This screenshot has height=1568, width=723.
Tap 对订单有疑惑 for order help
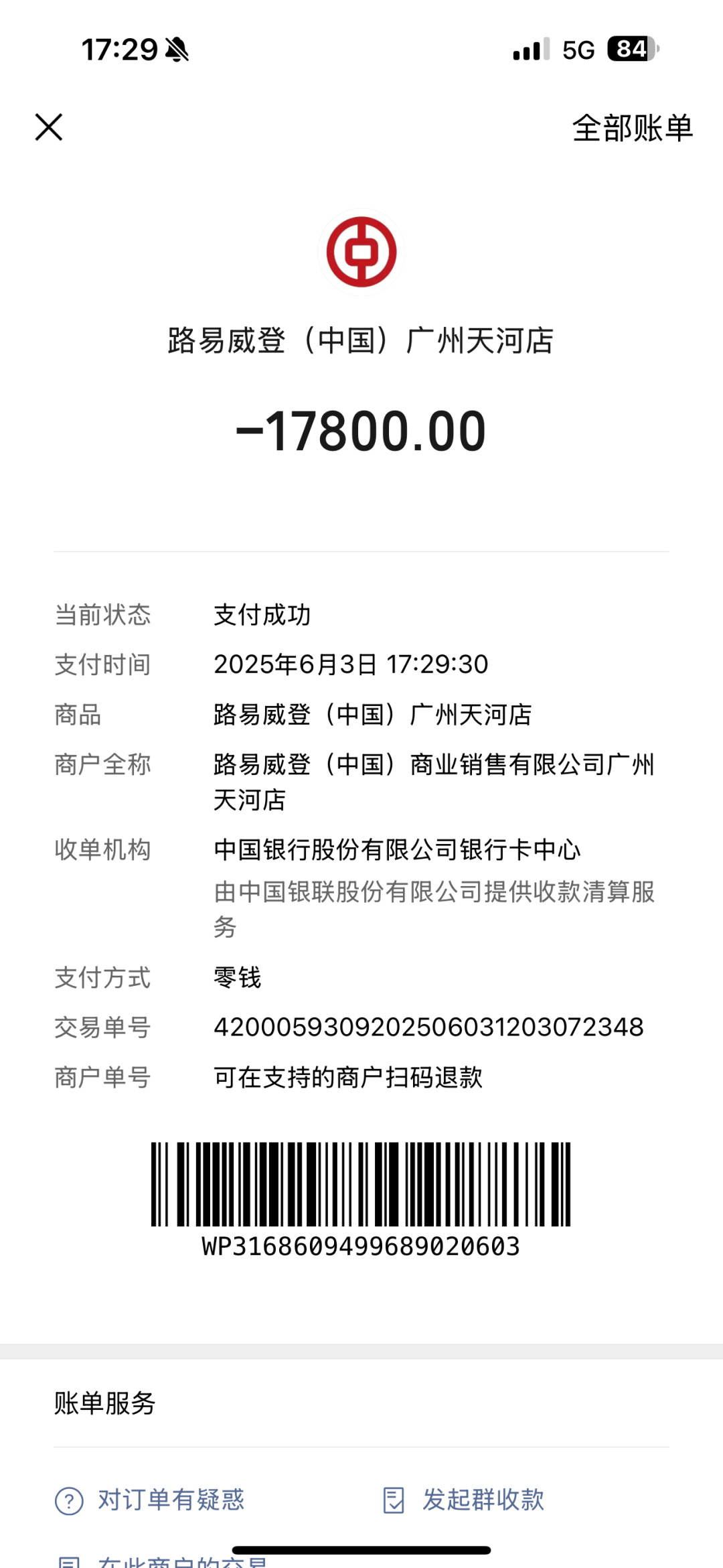[x=150, y=1500]
